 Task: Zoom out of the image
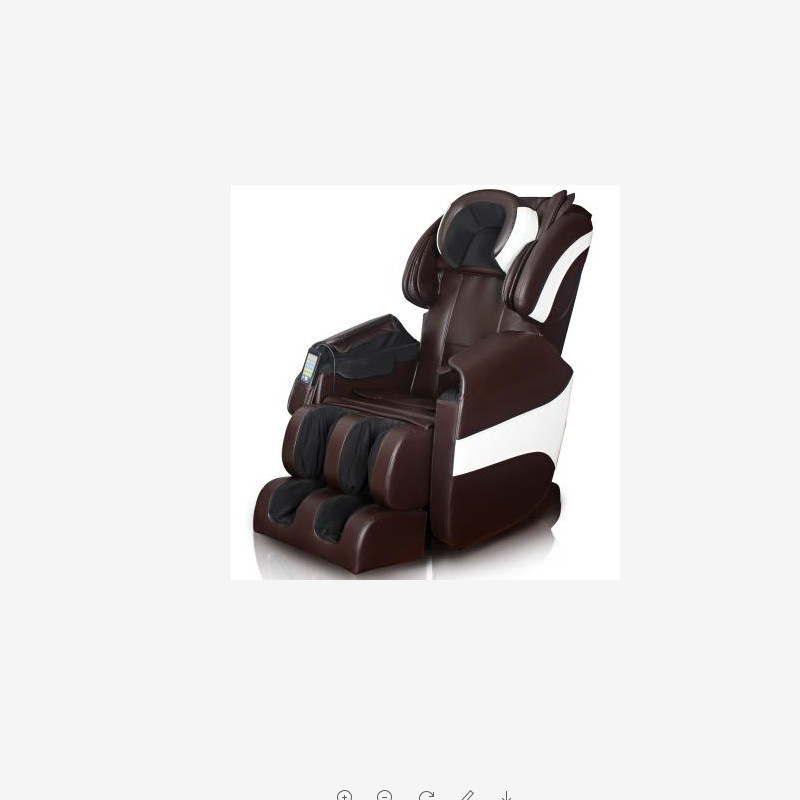[384, 796]
